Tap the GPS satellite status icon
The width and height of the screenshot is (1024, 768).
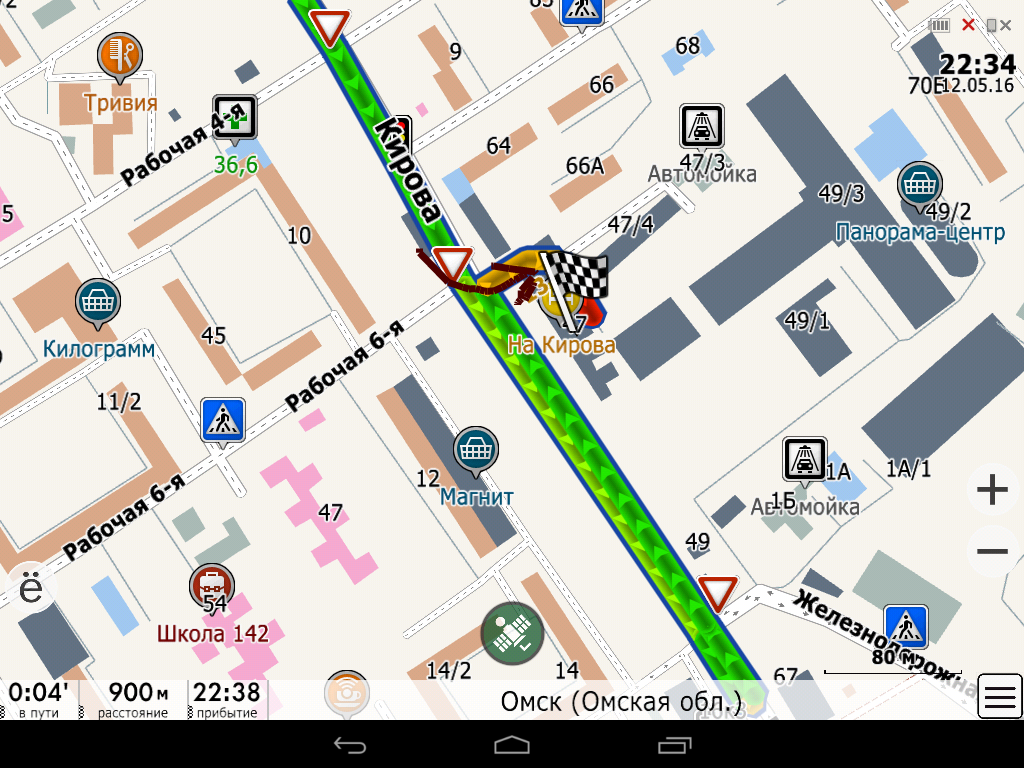click(513, 633)
